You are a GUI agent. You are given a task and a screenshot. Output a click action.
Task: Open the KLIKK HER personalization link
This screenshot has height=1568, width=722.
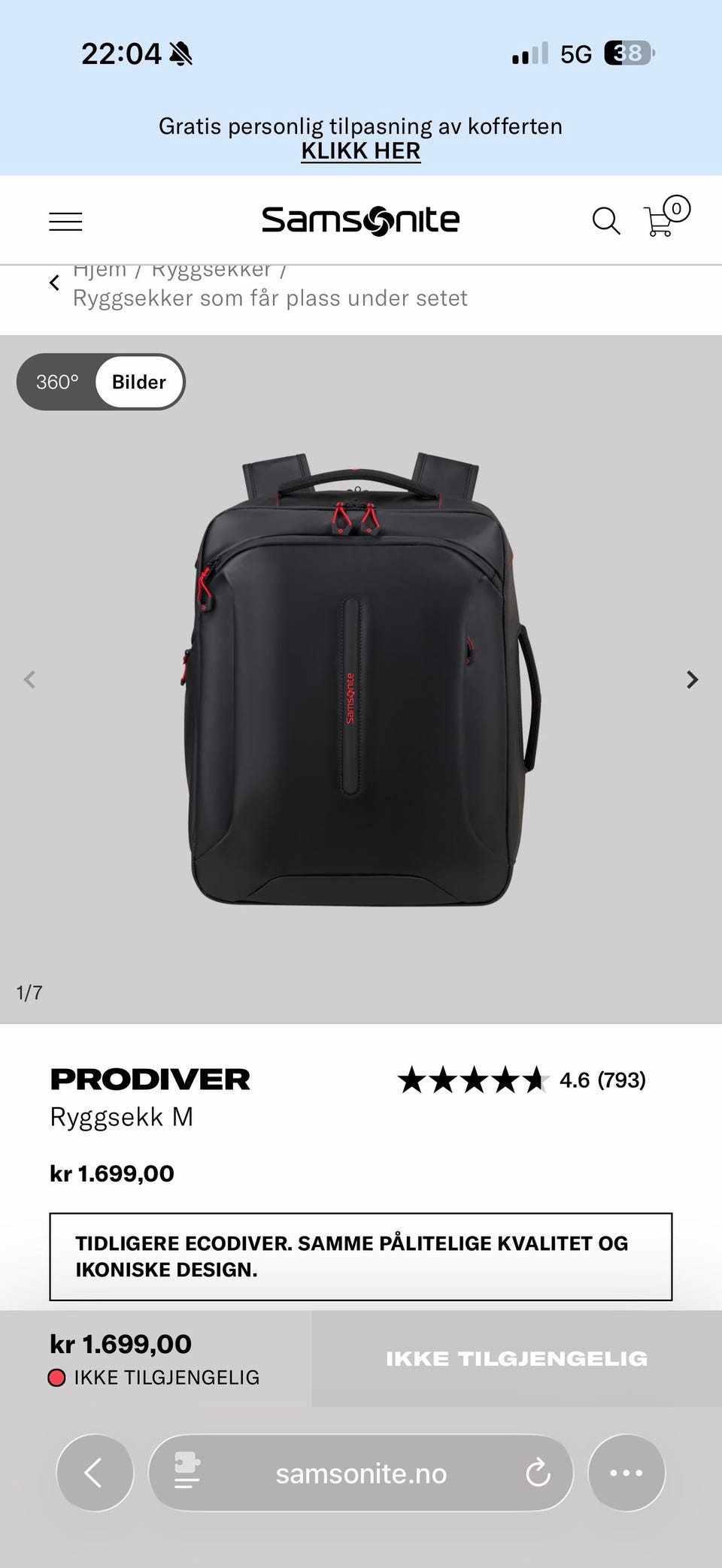click(x=360, y=150)
